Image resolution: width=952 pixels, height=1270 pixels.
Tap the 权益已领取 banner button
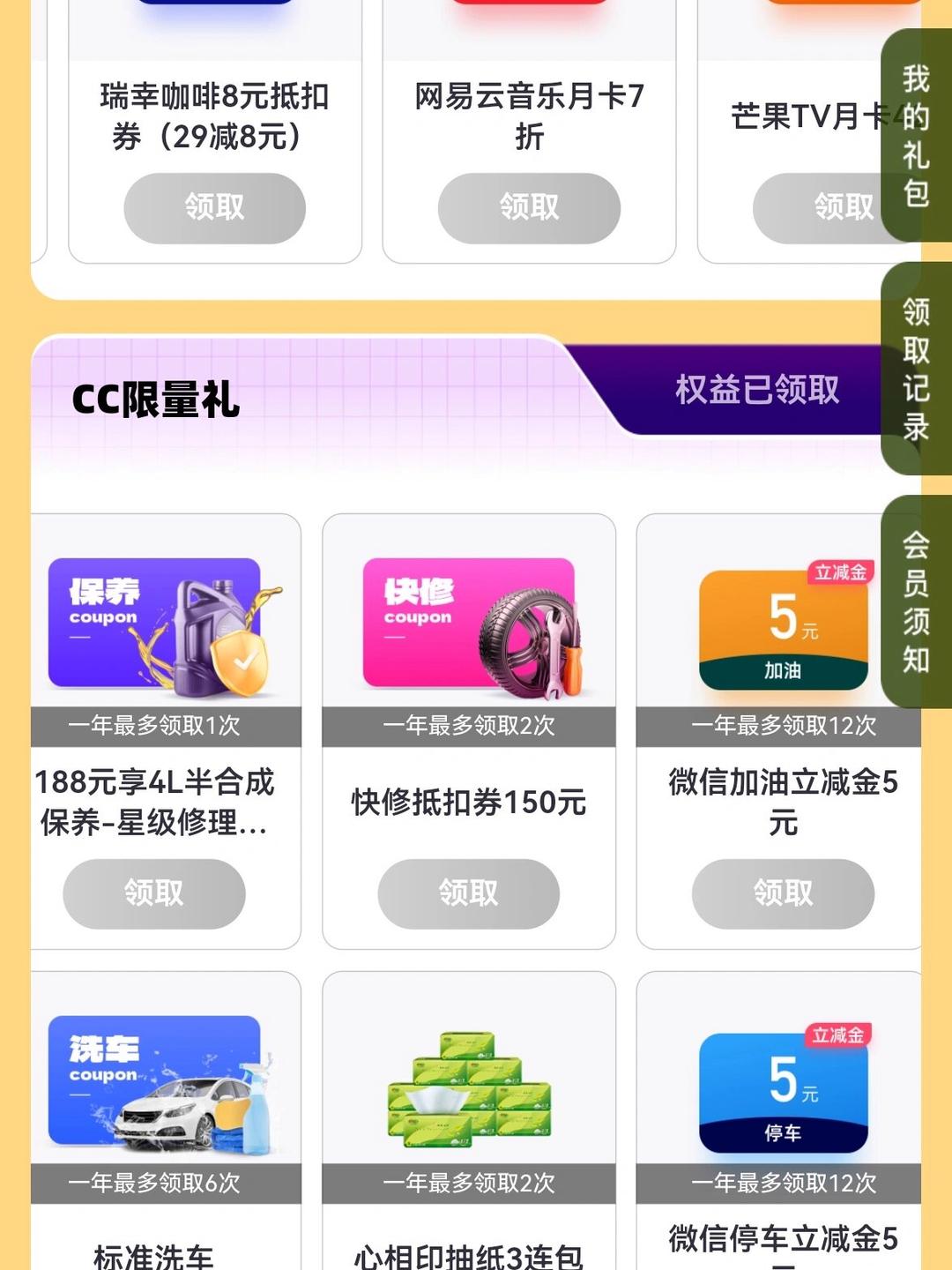pos(756,390)
